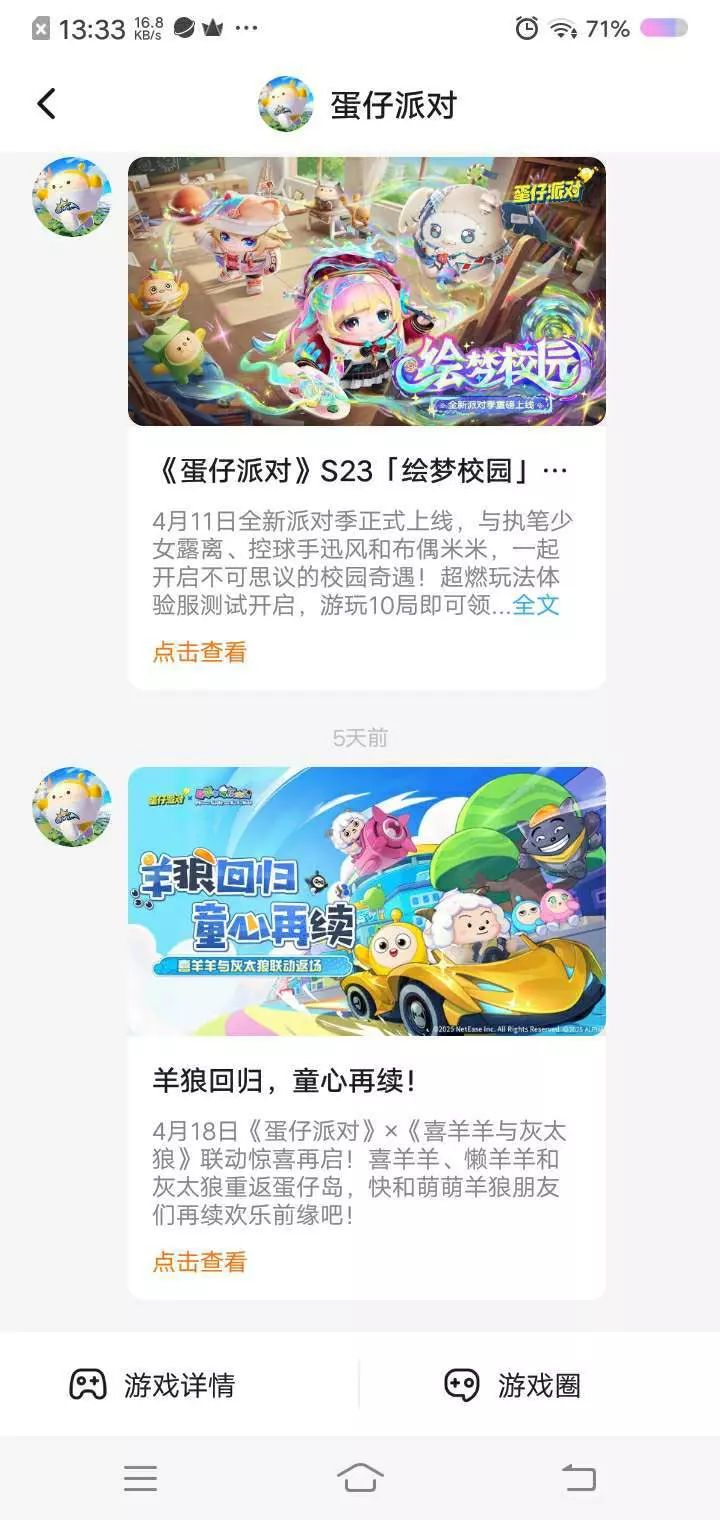Tap 点击查看 under 羊狼回归，童心再续

coord(199,1262)
